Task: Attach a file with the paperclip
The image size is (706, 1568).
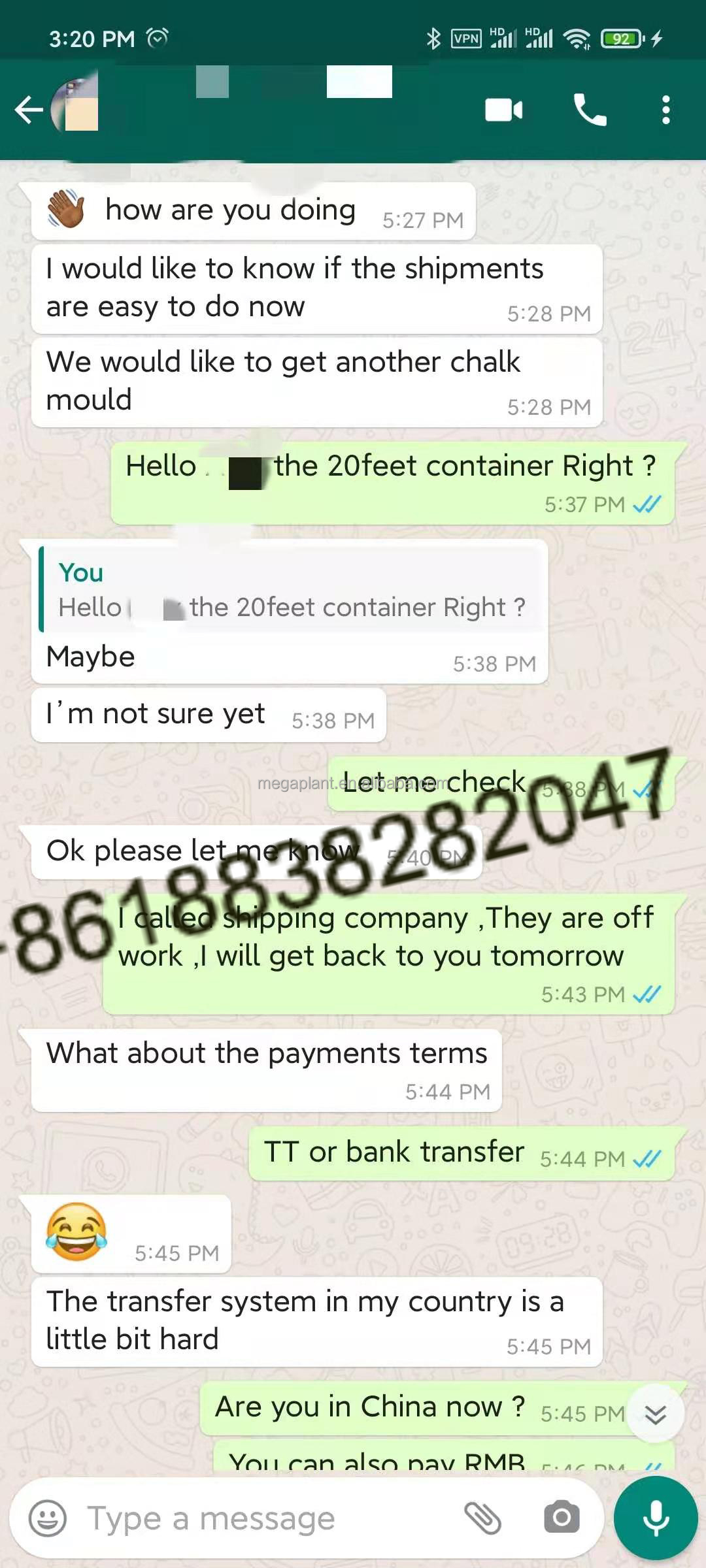Action: click(x=482, y=1518)
